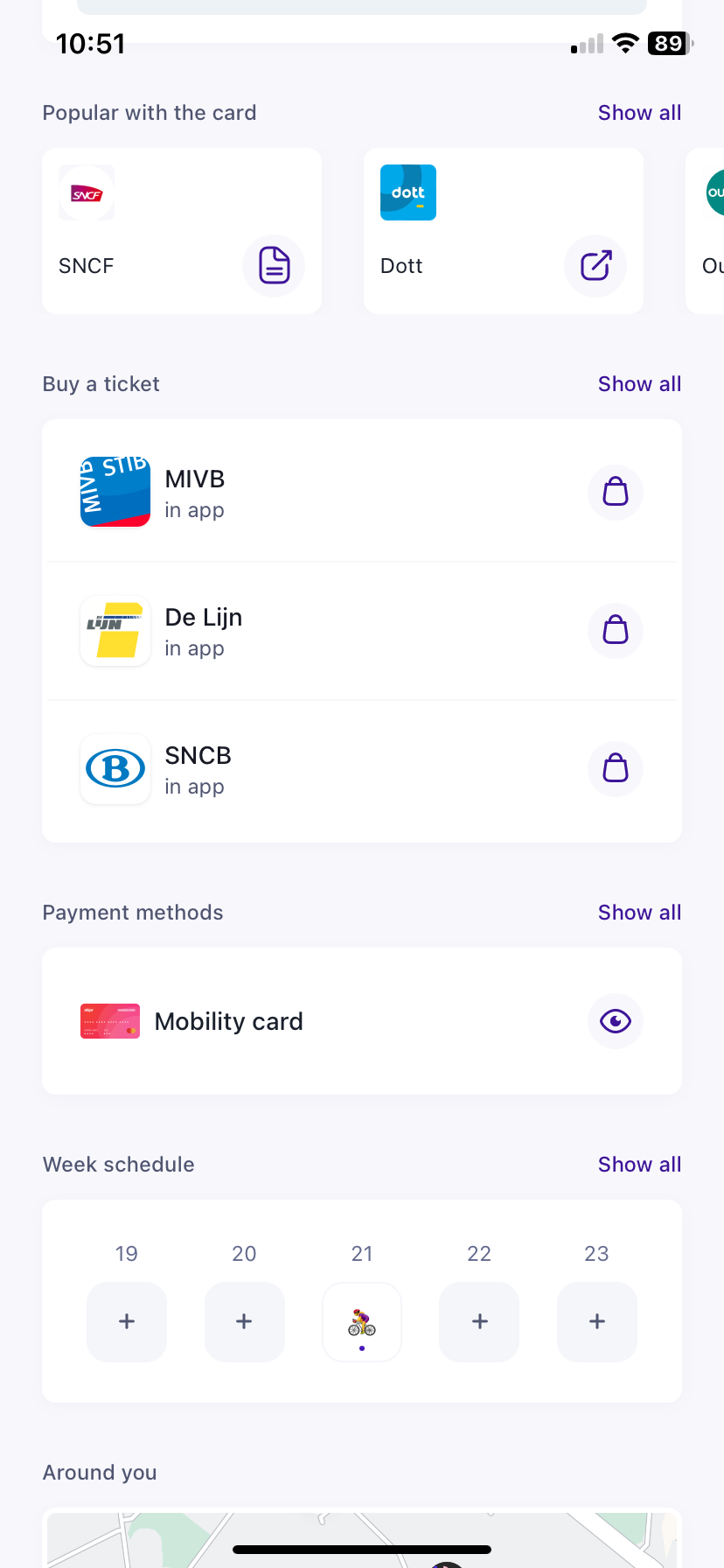Image resolution: width=724 pixels, height=1568 pixels.
Task: Open SNCF ticket document icon
Action: (274, 266)
